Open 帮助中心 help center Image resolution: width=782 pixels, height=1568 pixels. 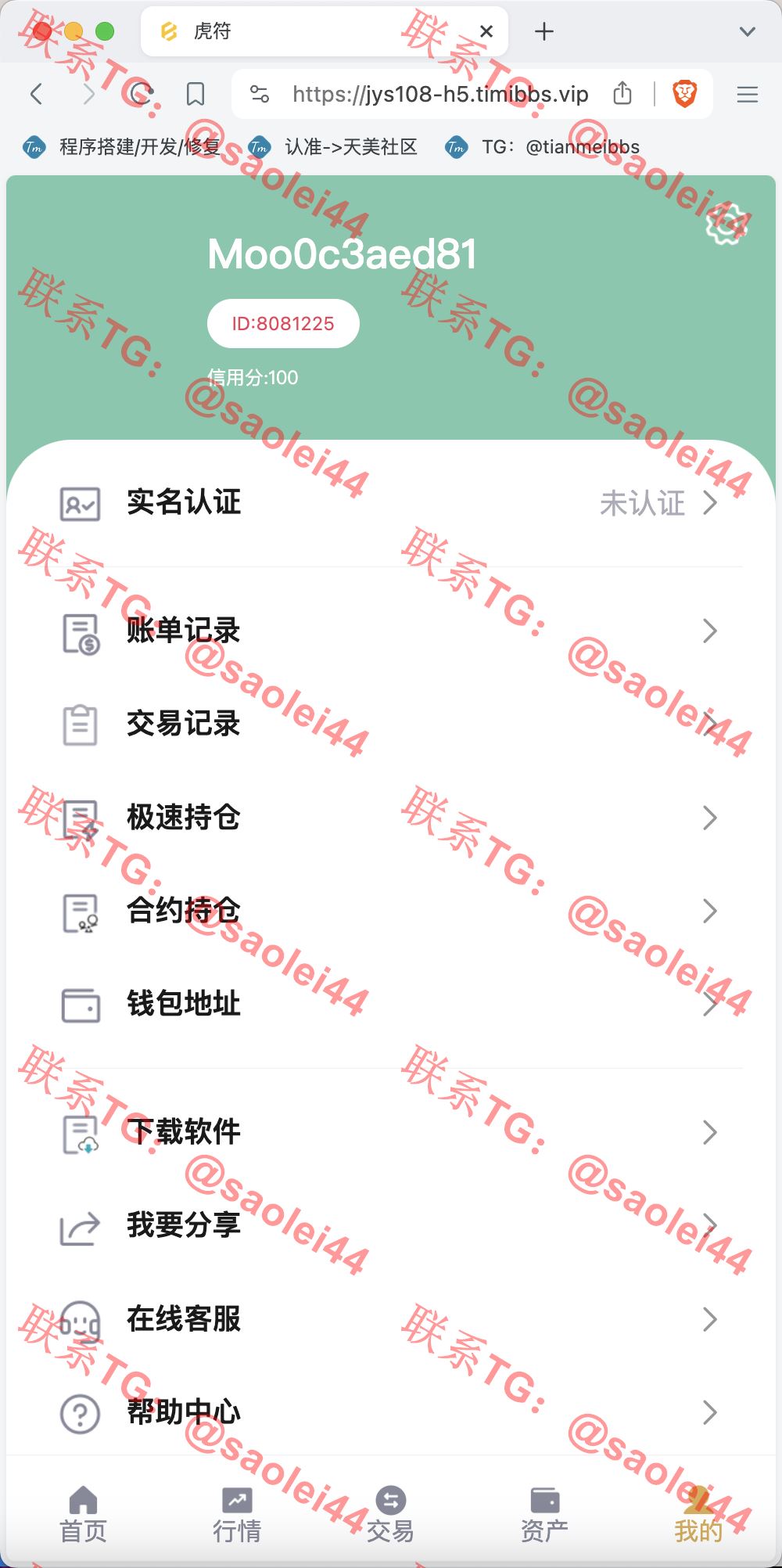pyautogui.click(x=391, y=1412)
